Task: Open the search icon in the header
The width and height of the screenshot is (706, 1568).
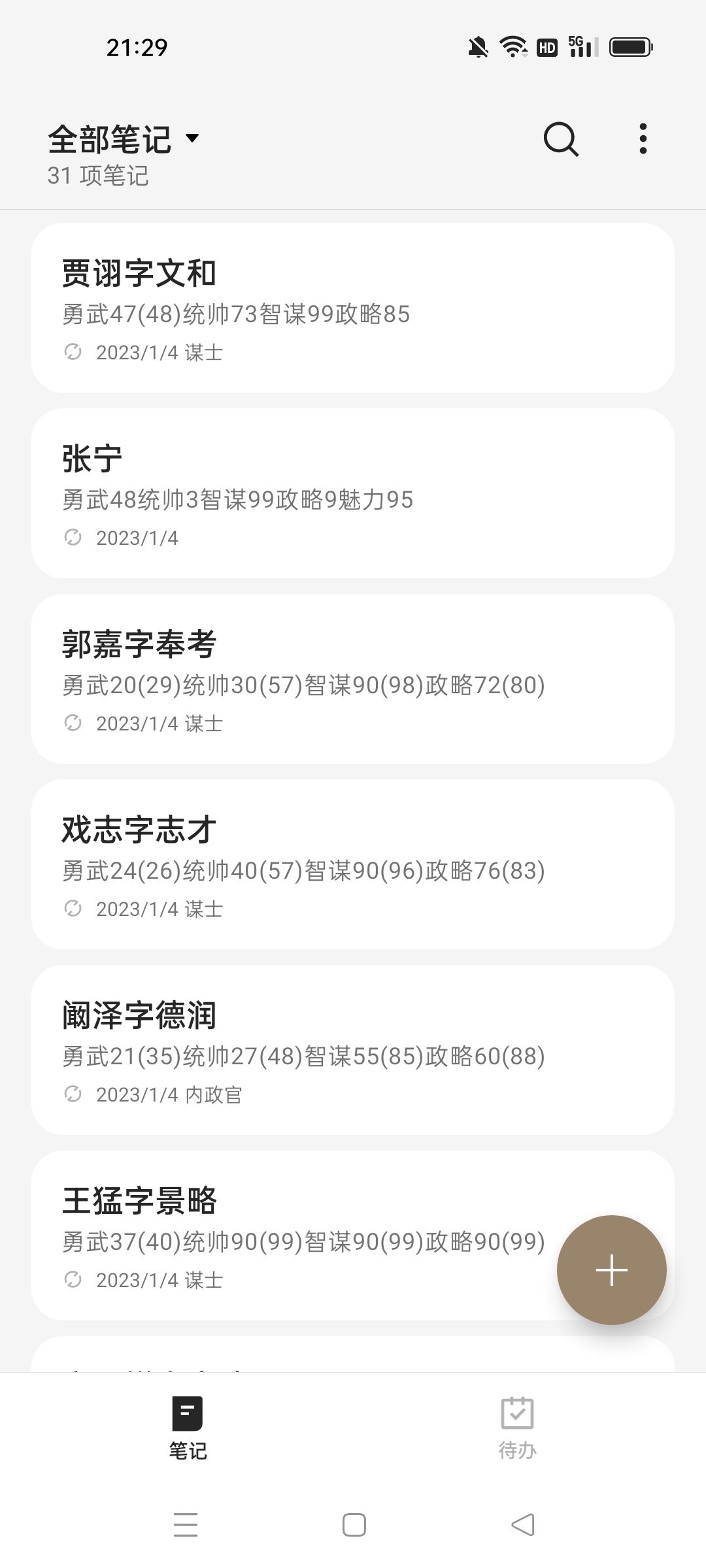Action: pyautogui.click(x=561, y=139)
